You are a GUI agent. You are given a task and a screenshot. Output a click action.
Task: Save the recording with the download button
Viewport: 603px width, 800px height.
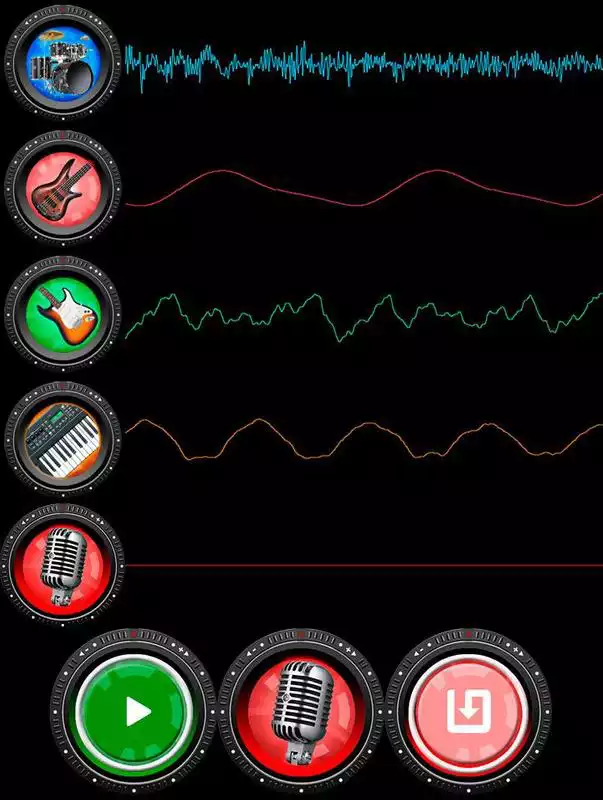click(466, 712)
